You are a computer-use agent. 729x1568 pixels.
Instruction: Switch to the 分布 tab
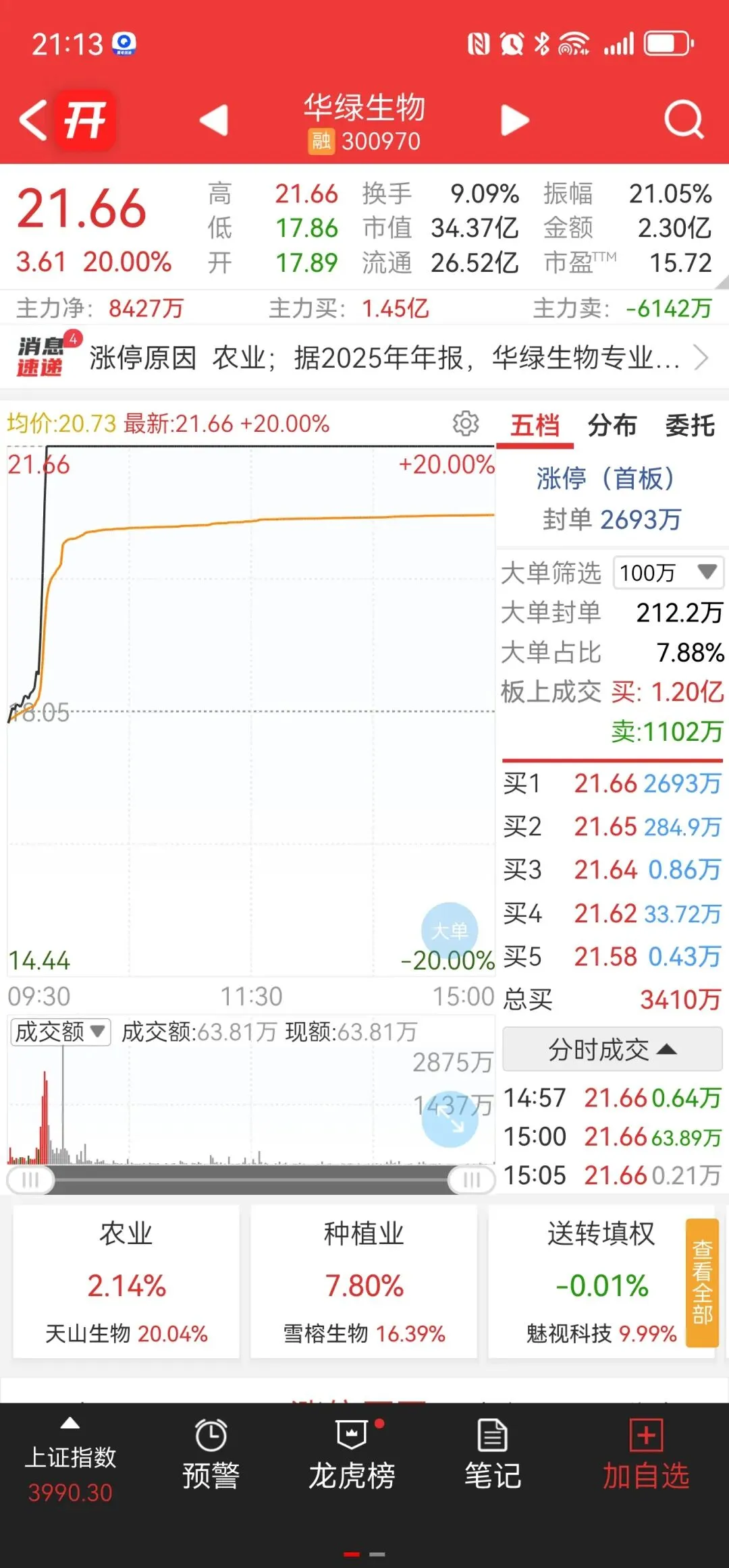(612, 426)
